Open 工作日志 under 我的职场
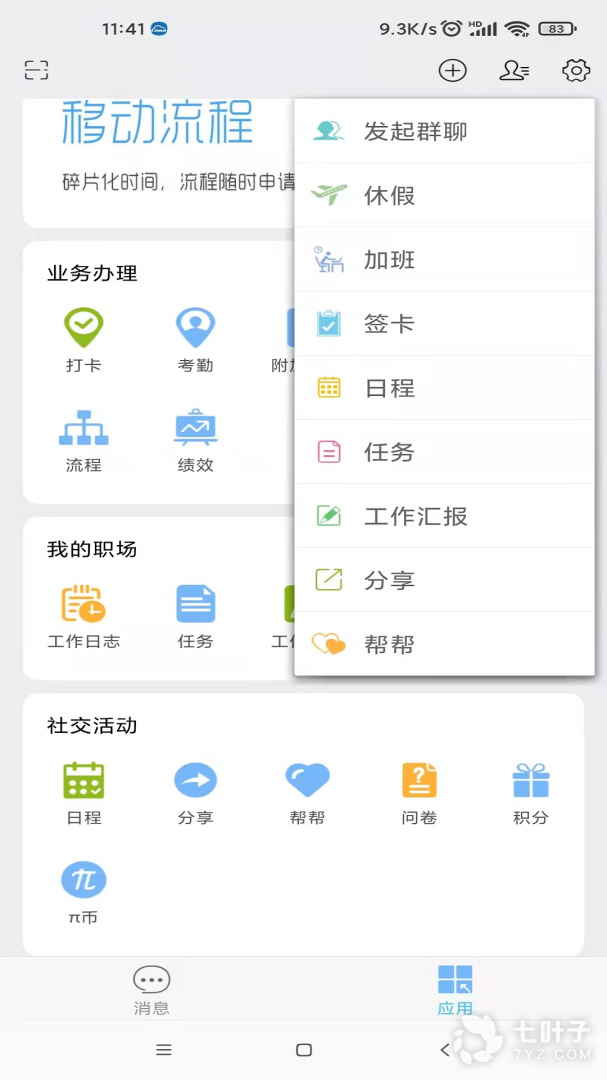Screen dimensions: 607x1080 click(x=84, y=616)
